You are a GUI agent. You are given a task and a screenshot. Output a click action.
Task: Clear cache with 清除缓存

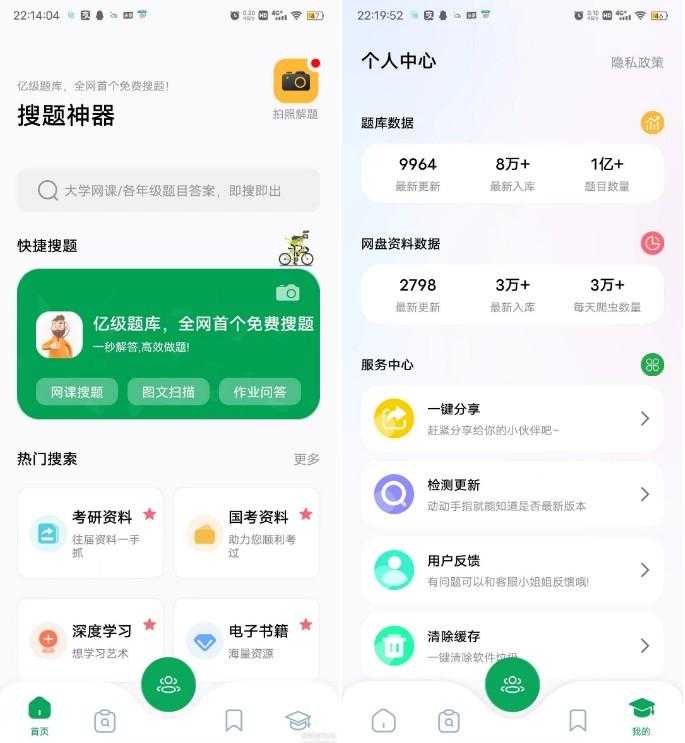coord(512,644)
